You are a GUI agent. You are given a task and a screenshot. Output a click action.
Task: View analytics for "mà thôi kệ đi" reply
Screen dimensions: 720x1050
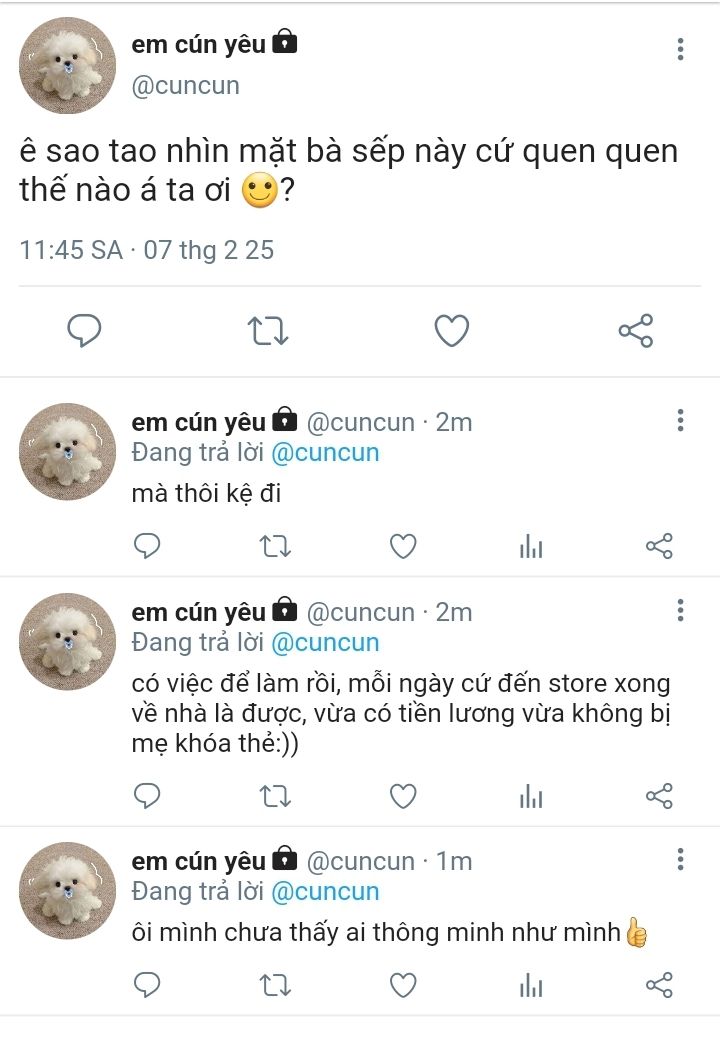click(x=531, y=546)
